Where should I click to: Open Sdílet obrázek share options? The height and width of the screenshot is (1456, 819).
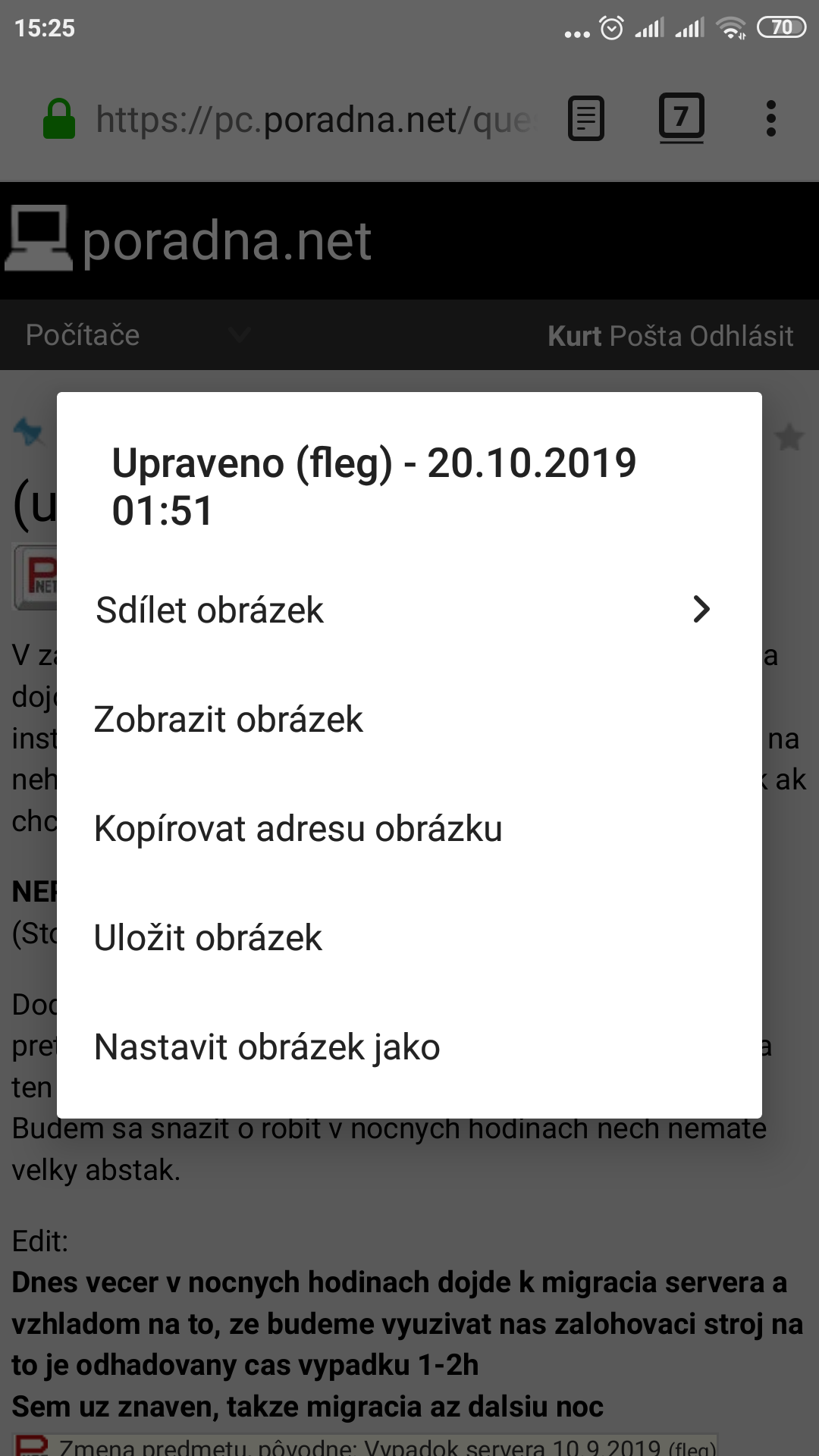408,610
